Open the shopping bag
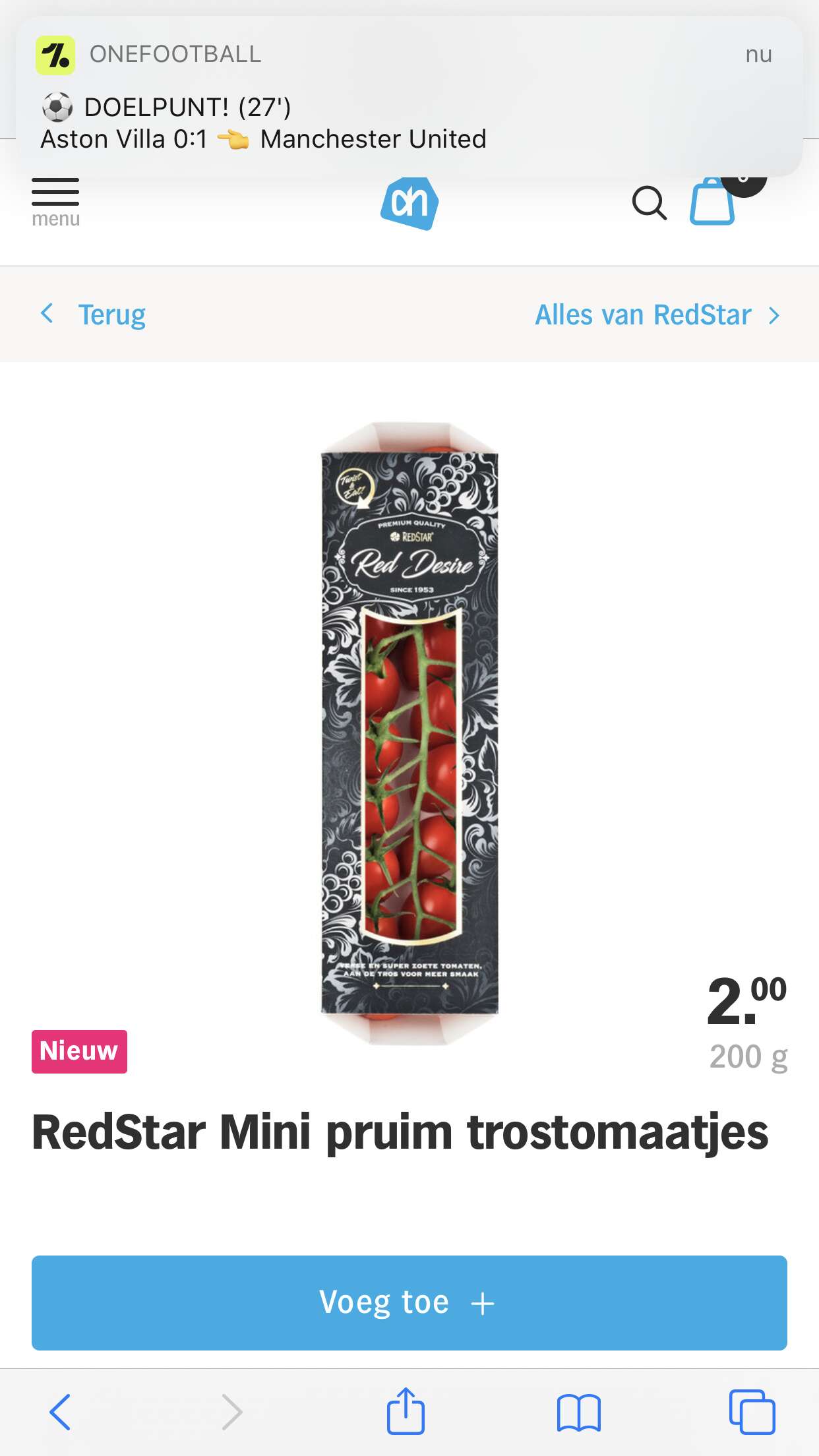Image resolution: width=819 pixels, height=1456 pixels. pos(713,202)
